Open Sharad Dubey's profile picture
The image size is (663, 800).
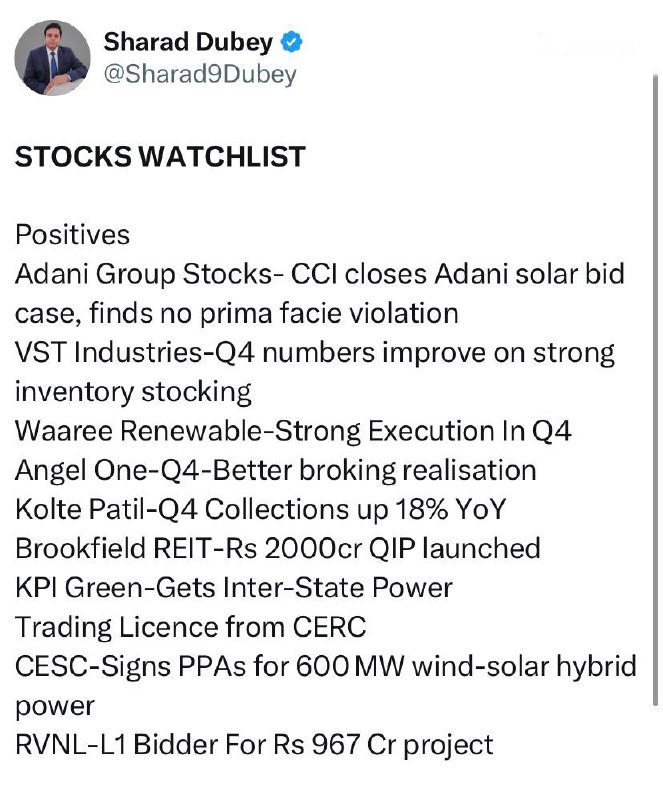tap(53, 57)
